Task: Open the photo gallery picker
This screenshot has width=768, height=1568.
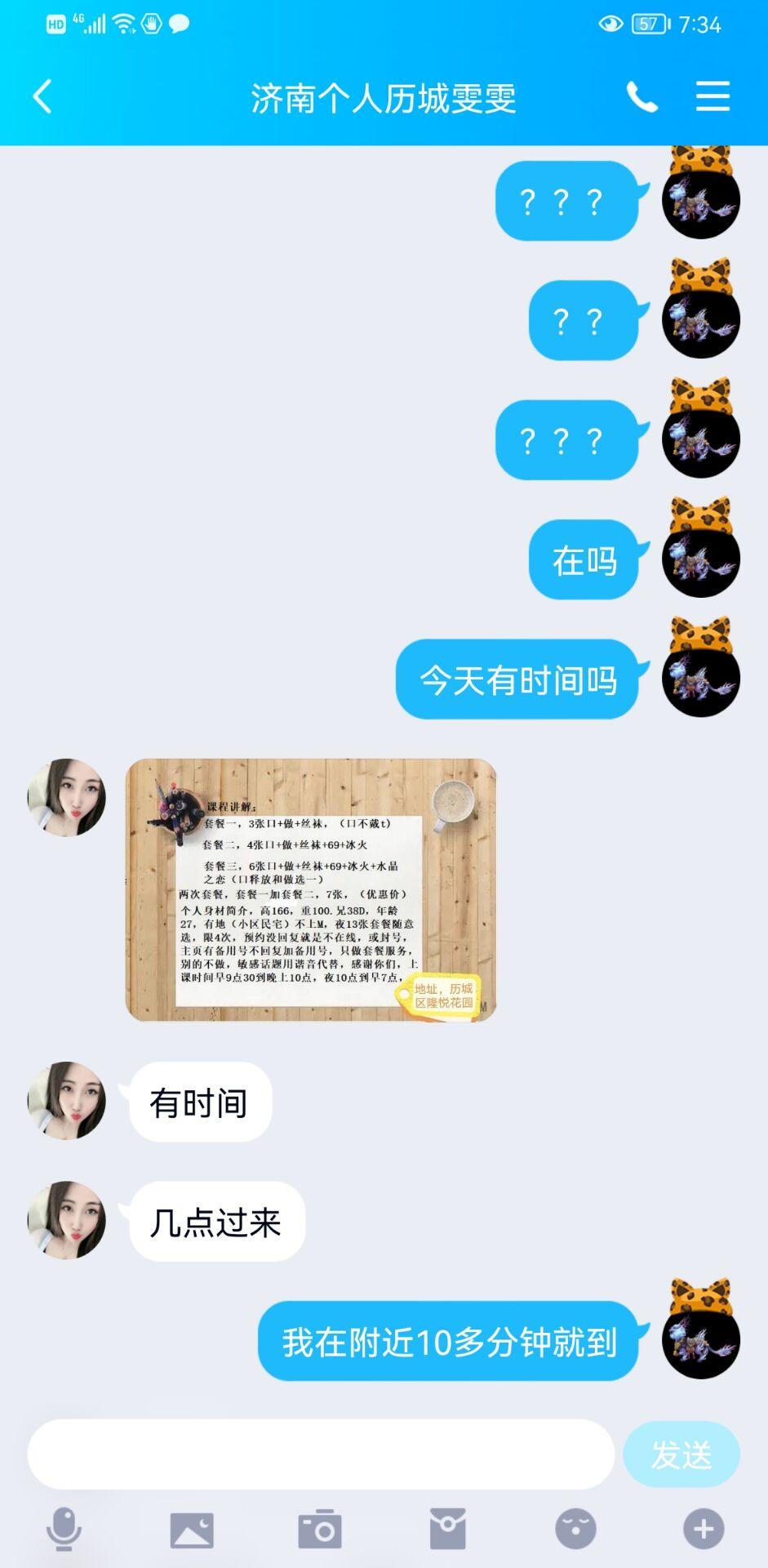Action: click(192, 1529)
